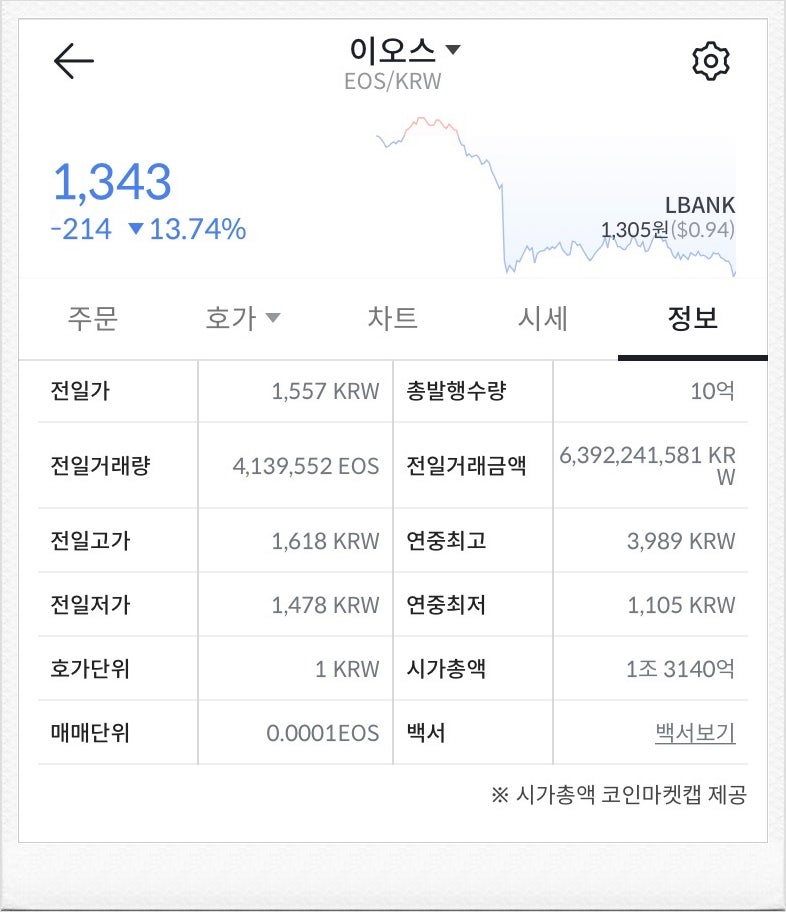Open the settings gear icon
The width and height of the screenshot is (786, 912).
point(711,62)
